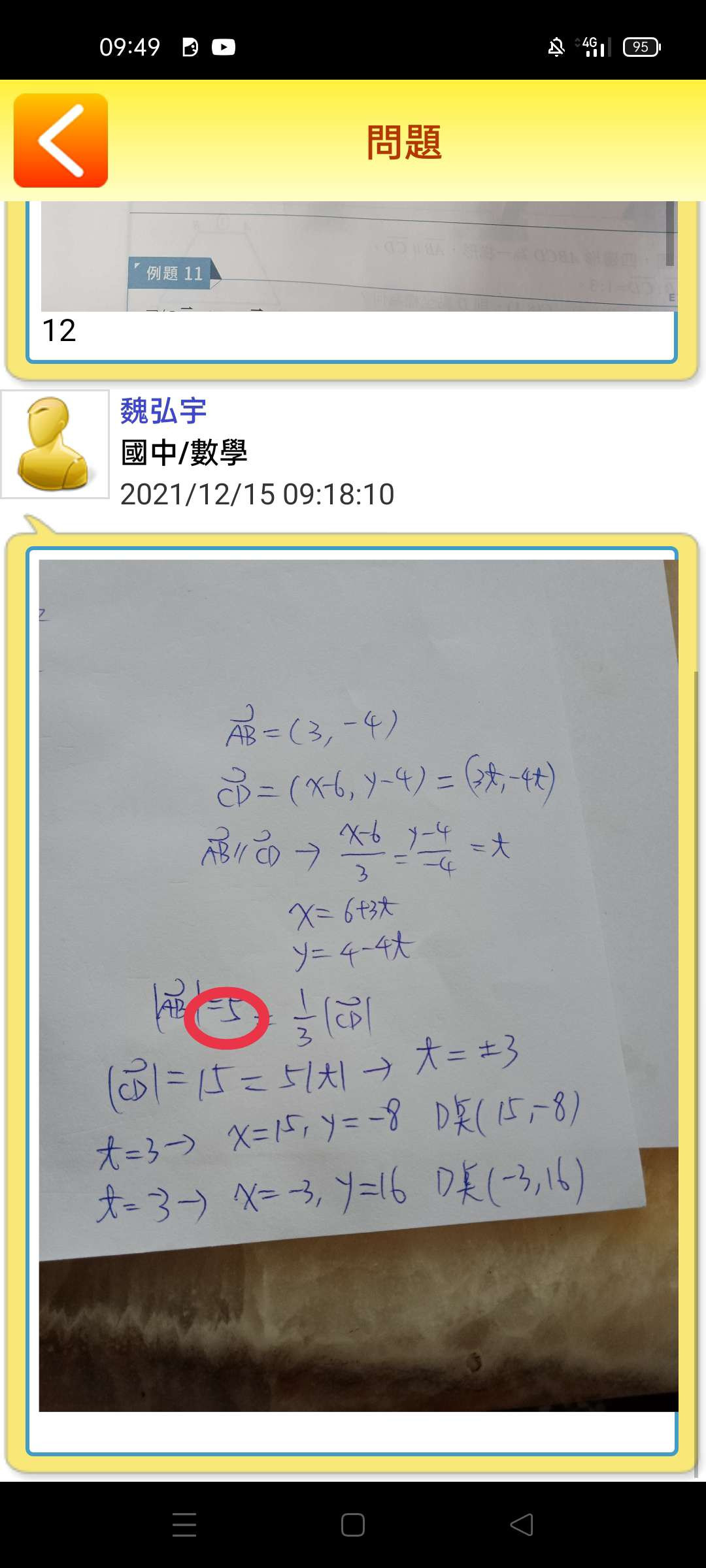Tap the system back button
Image resolution: width=706 pixels, height=1568 pixels.
tap(522, 1525)
